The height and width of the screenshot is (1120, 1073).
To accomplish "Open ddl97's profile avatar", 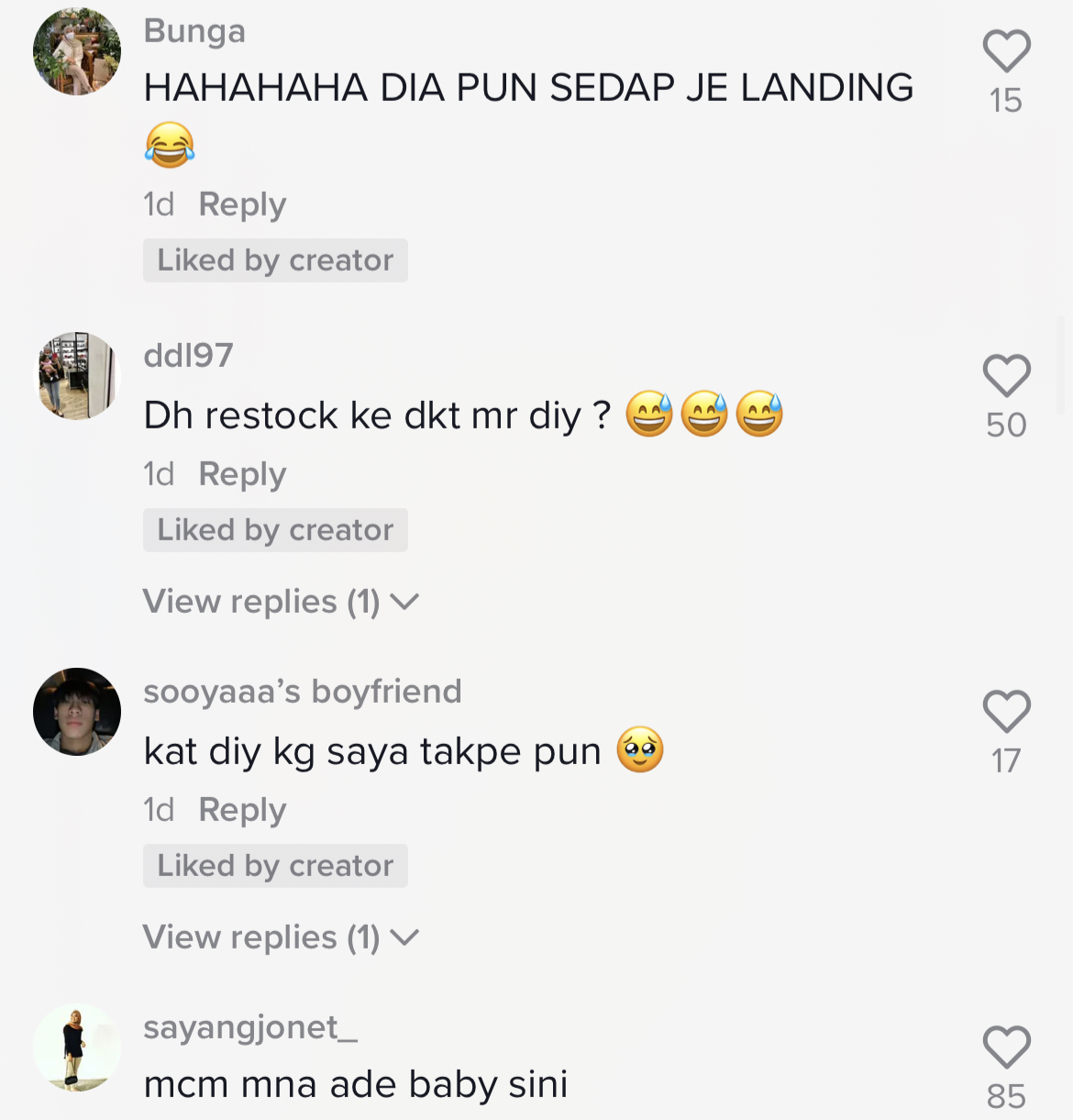I will (x=77, y=376).
